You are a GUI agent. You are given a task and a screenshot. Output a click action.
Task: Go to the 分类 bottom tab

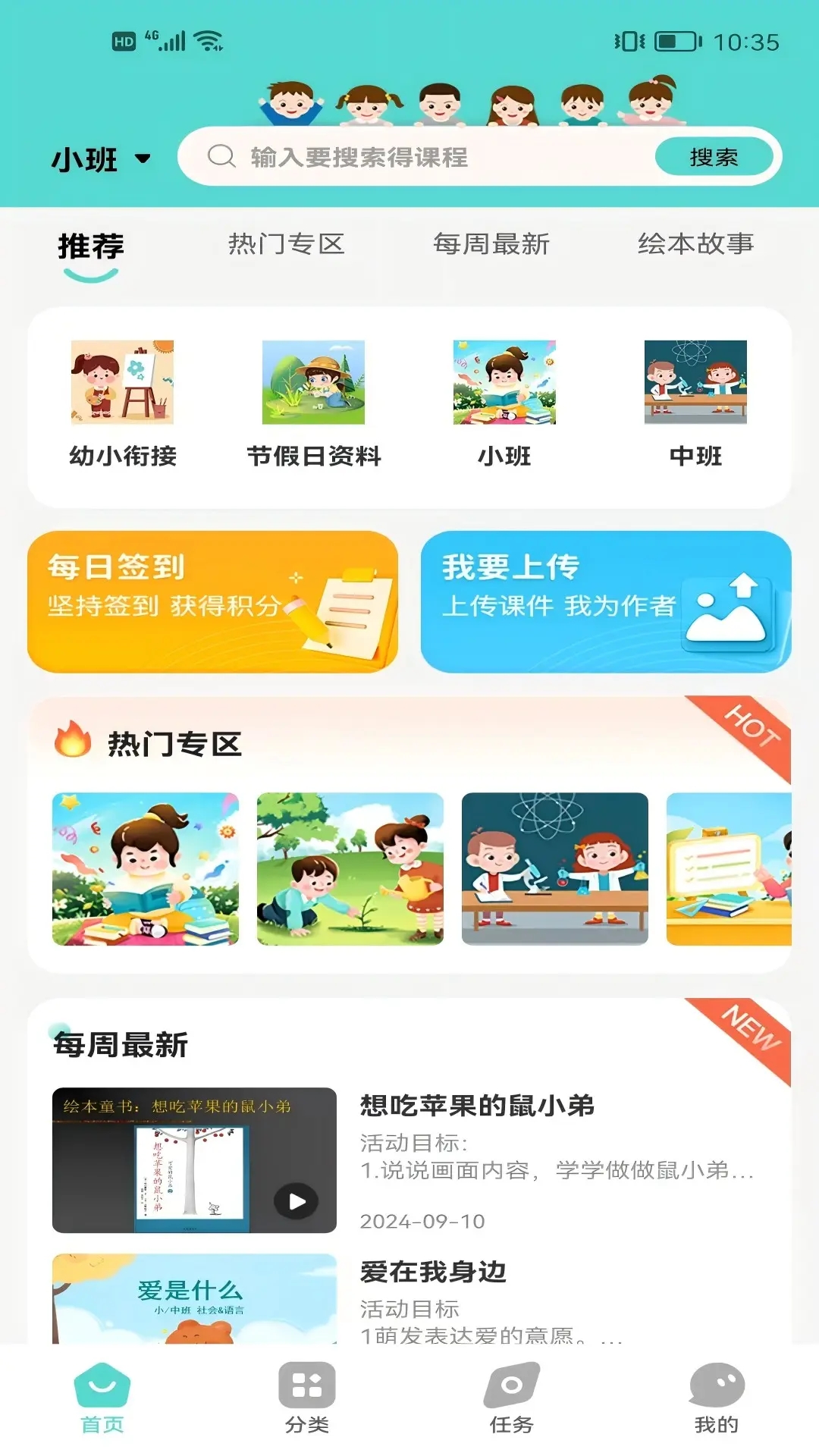point(307,1398)
